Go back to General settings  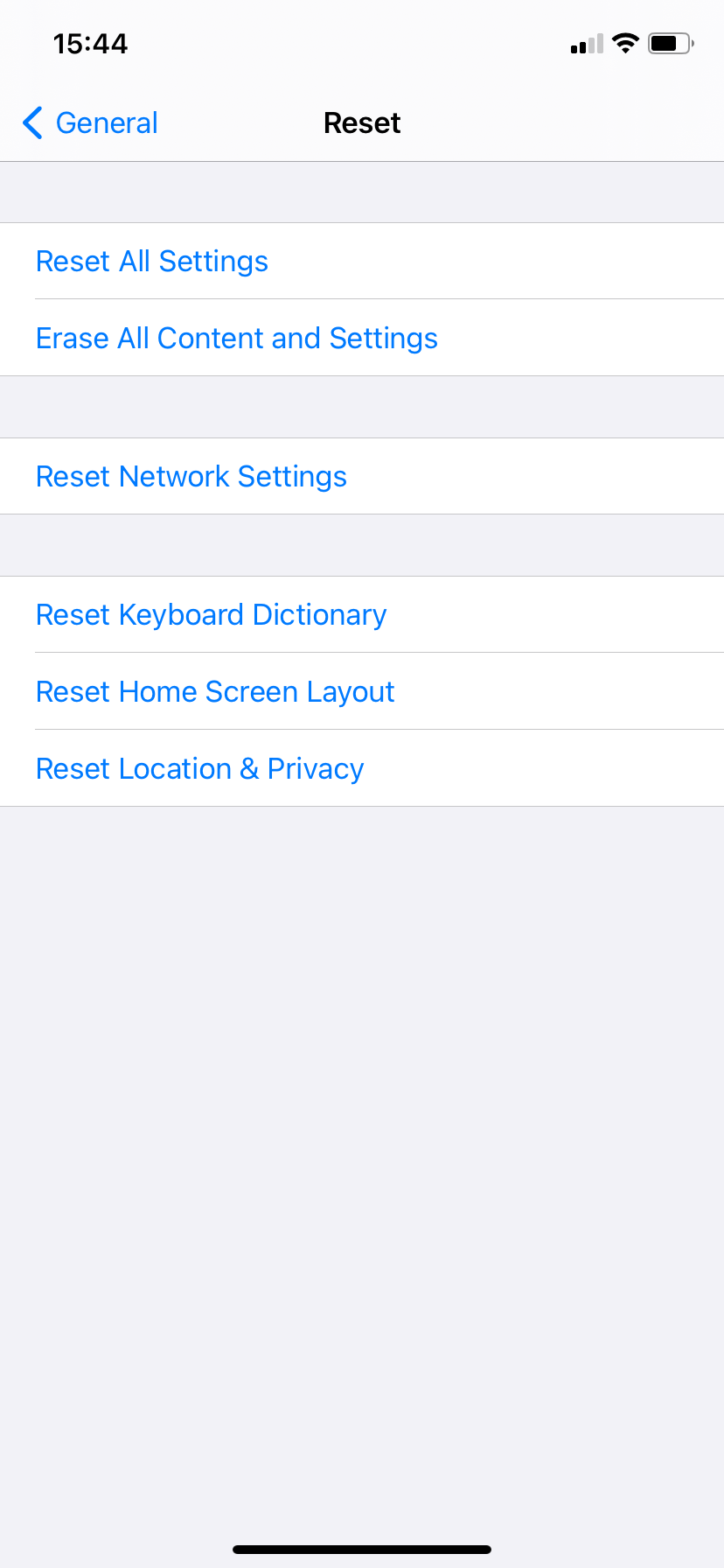[x=91, y=123]
